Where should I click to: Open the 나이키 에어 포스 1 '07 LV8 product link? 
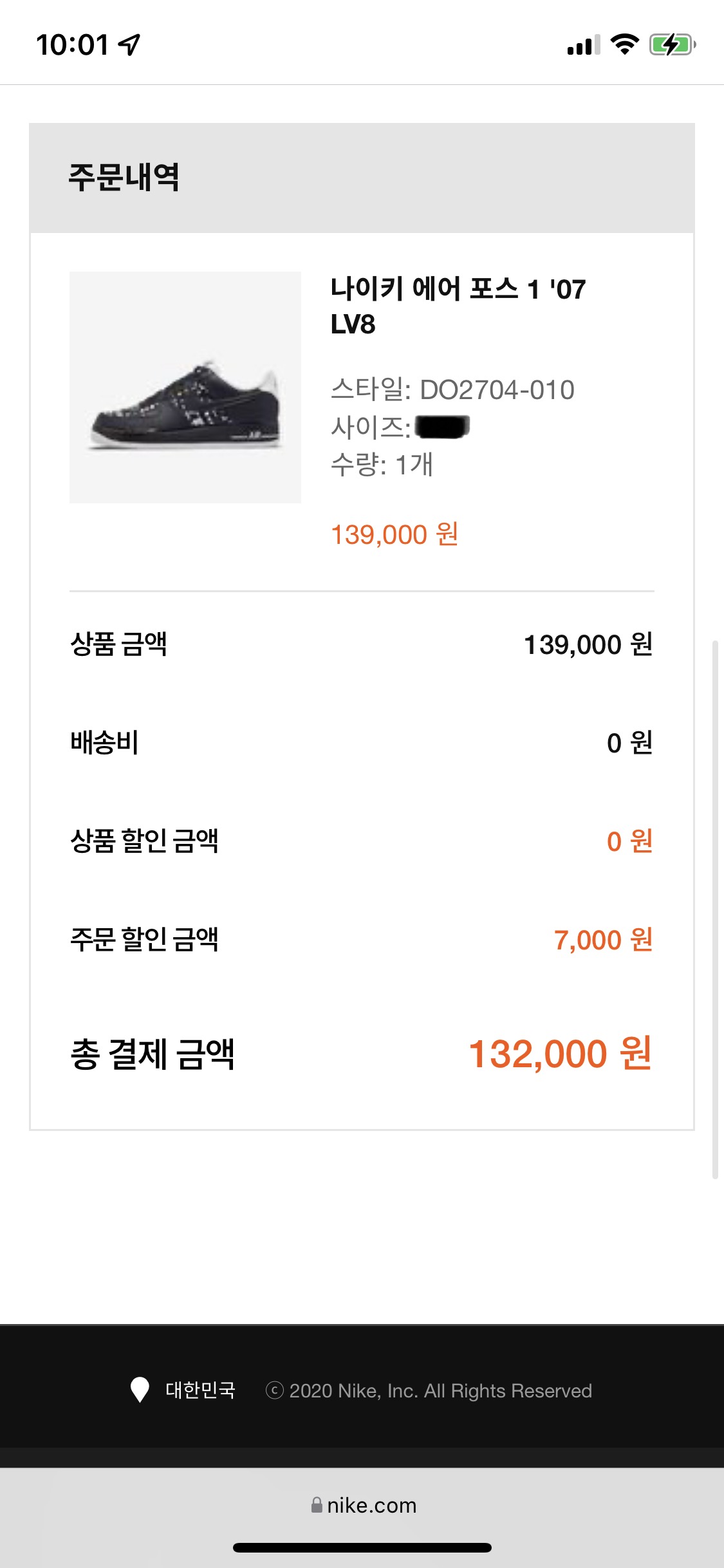[457, 306]
